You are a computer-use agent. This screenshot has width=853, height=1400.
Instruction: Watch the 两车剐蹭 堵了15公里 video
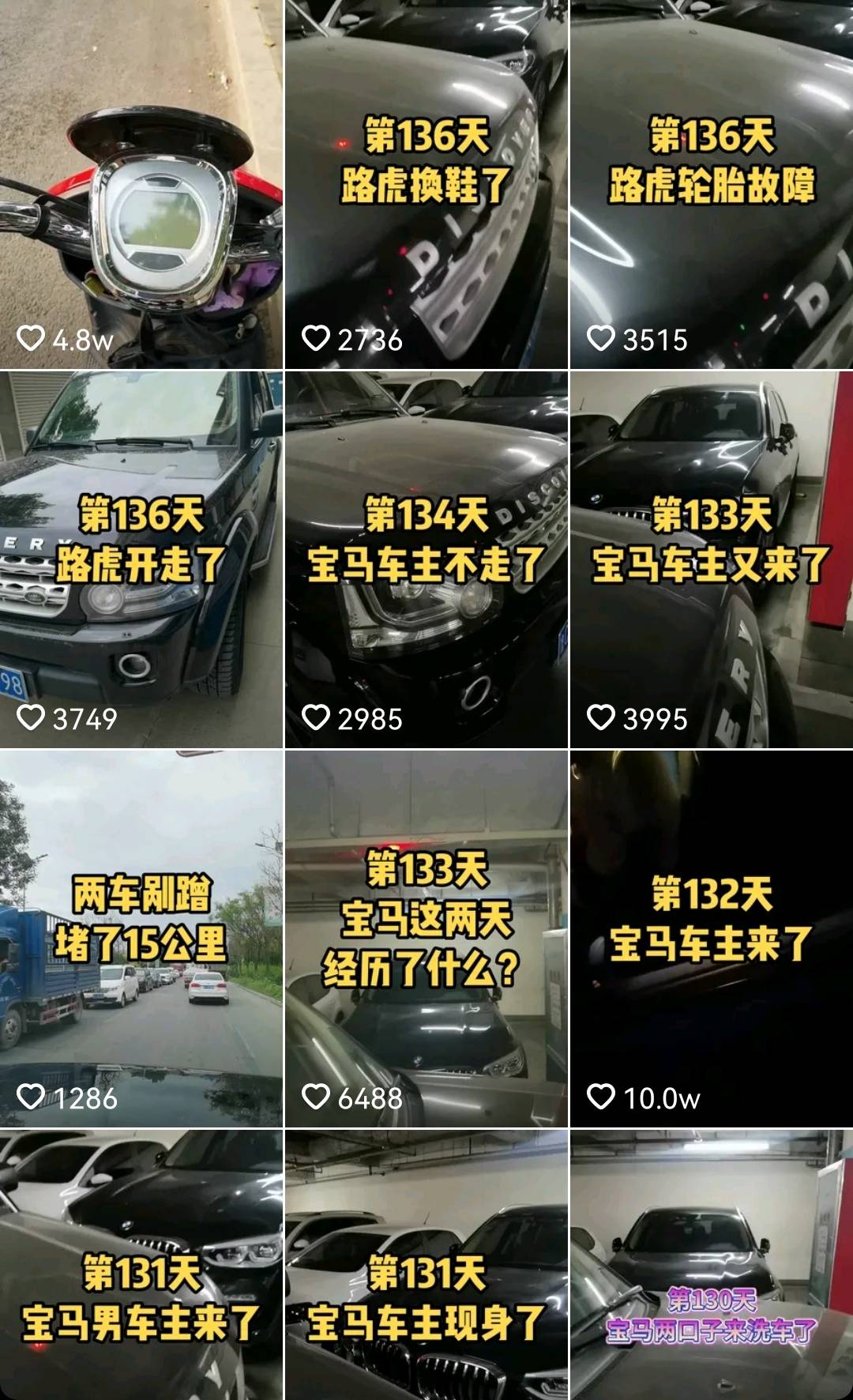[x=141, y=938]
